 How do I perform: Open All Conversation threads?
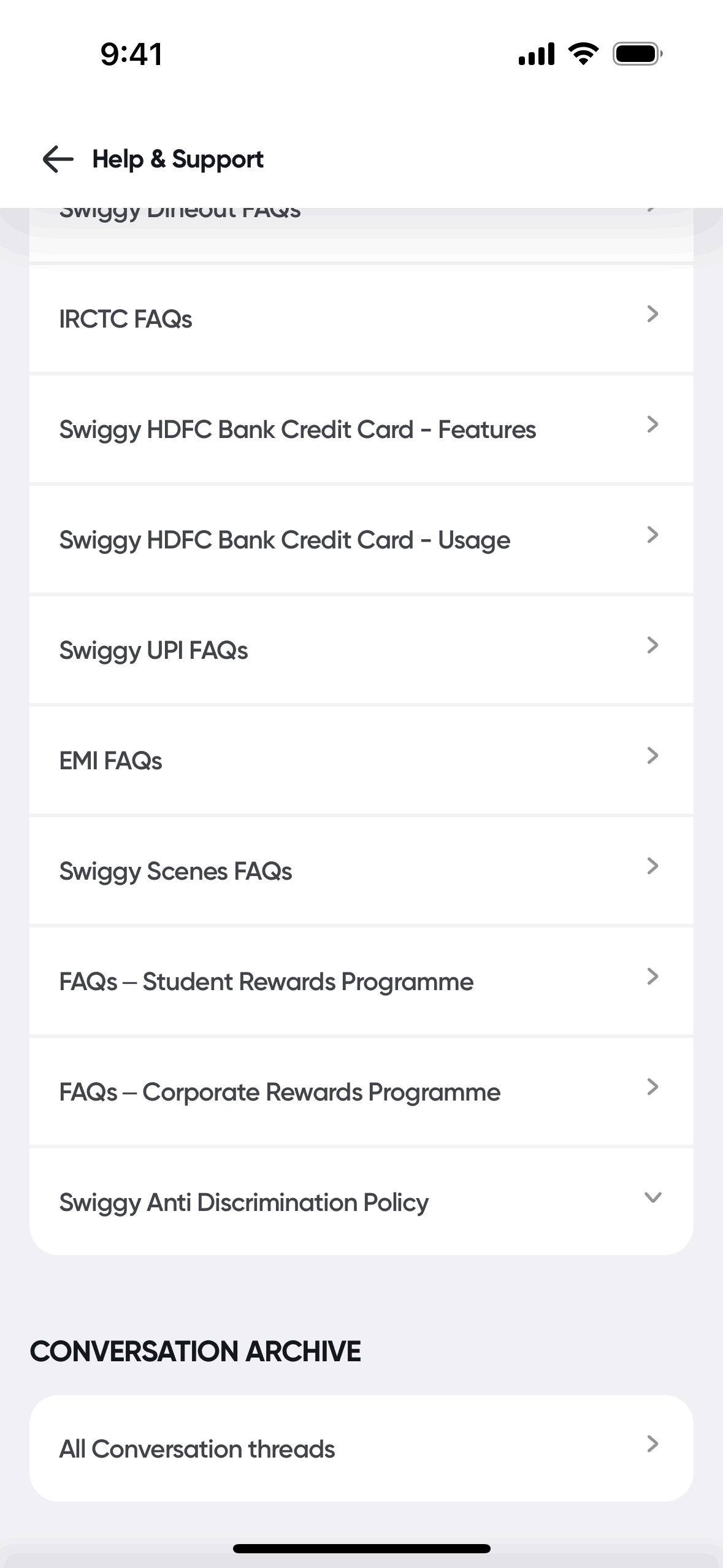tap(361, 1449)
